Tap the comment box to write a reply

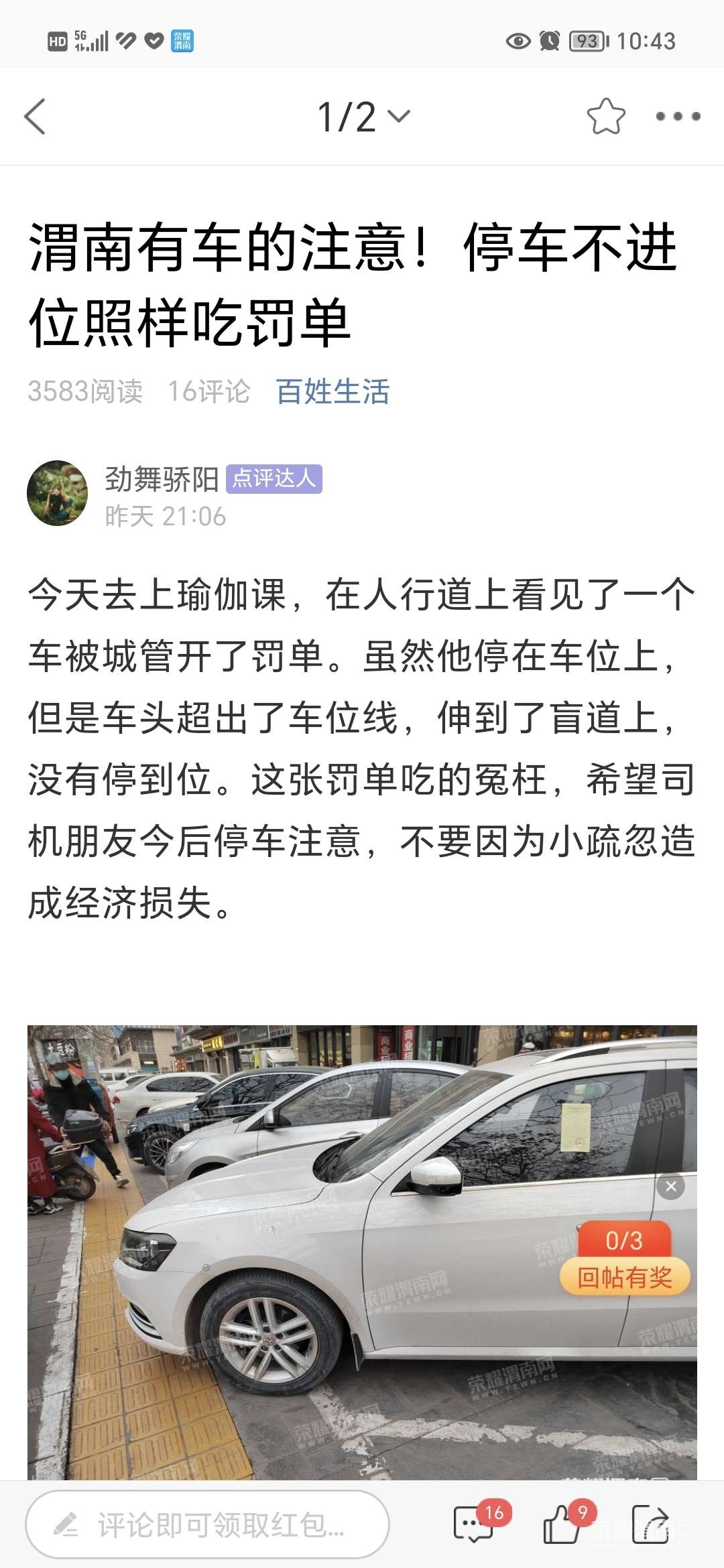tap(208, 1524)
